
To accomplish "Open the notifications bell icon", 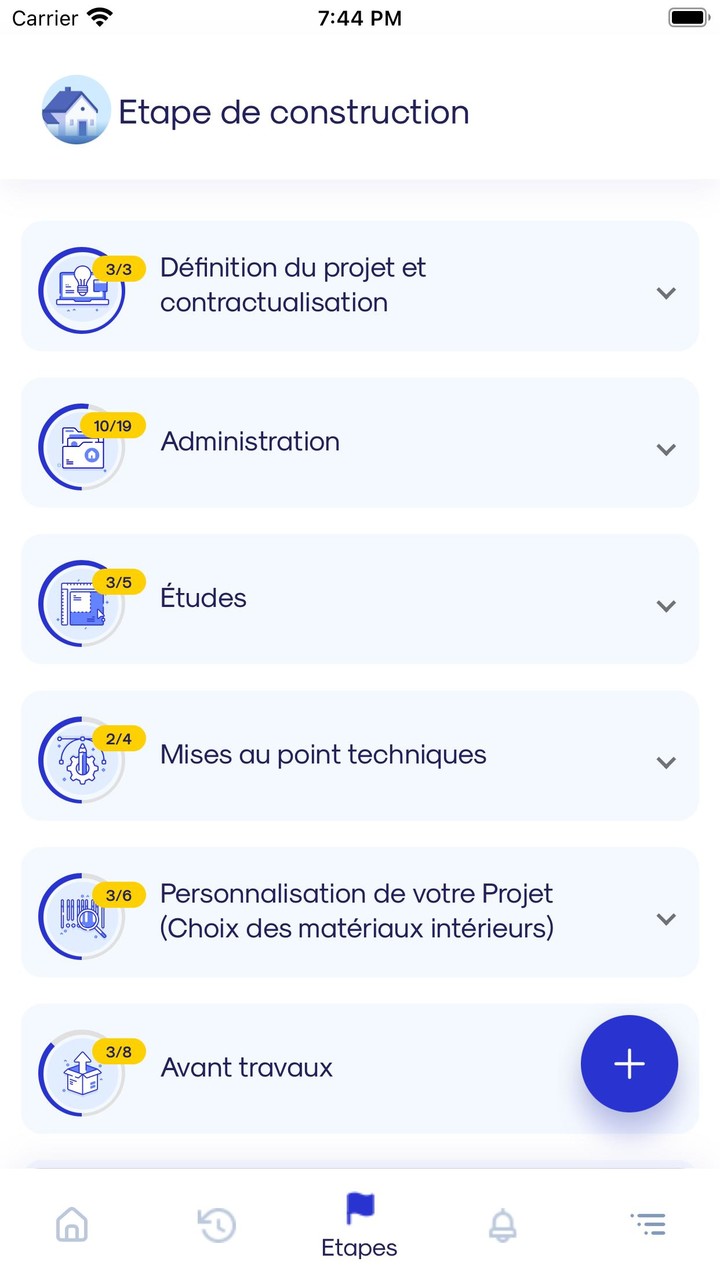I will [503, 1222].
